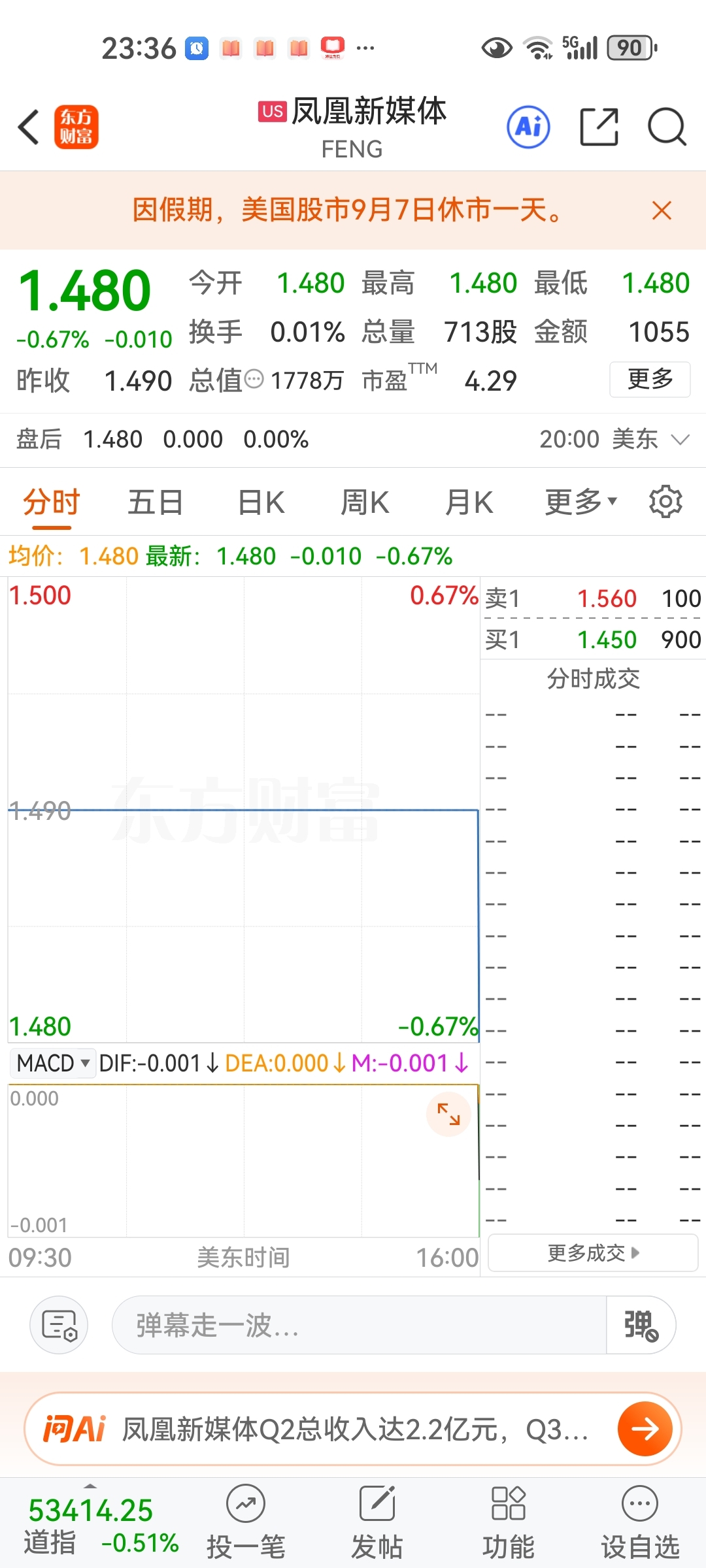Switch to the 日K chart tab
This screenshot has height=1568, width=706.
(x=261, y=503)
